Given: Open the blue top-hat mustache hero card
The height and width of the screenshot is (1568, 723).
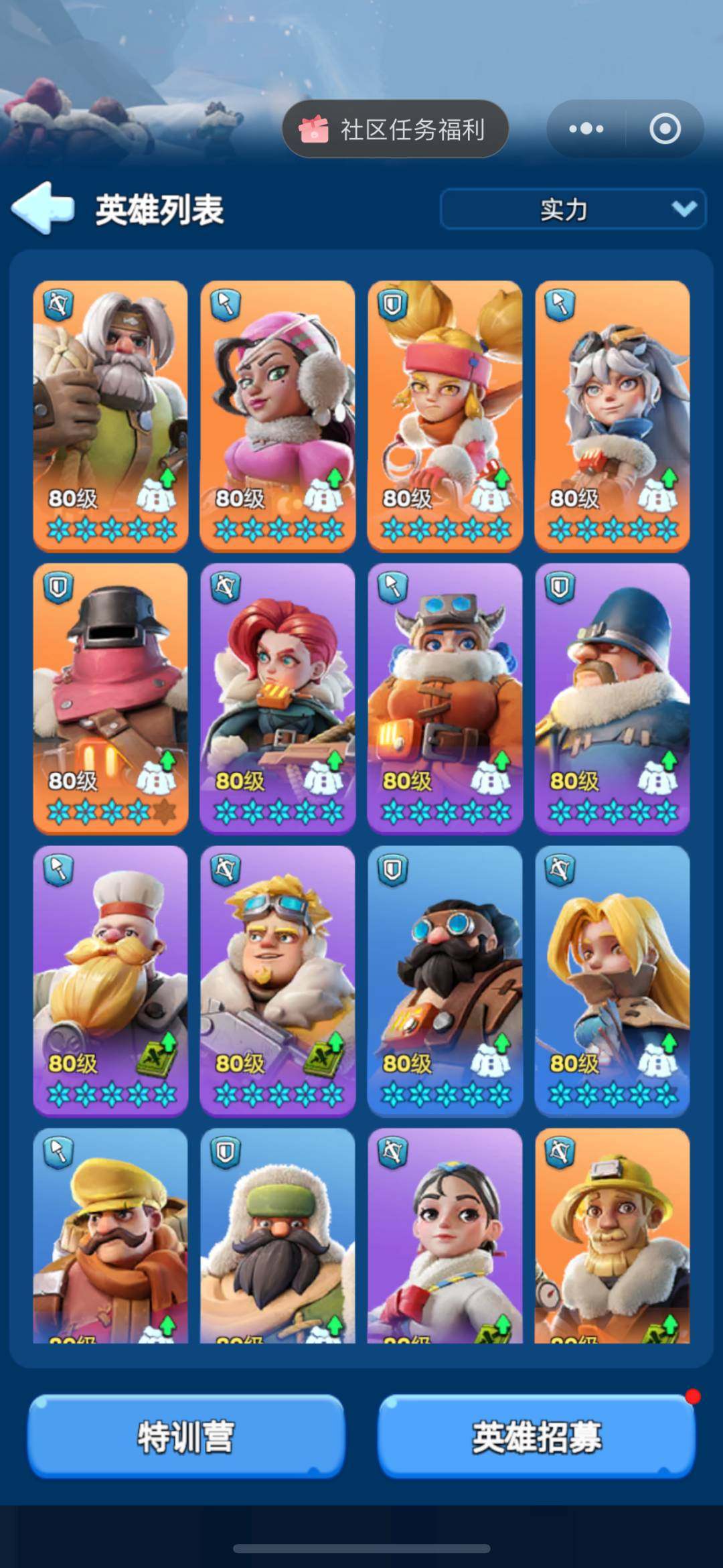Looking at the screenshot, I should point(612,698).
